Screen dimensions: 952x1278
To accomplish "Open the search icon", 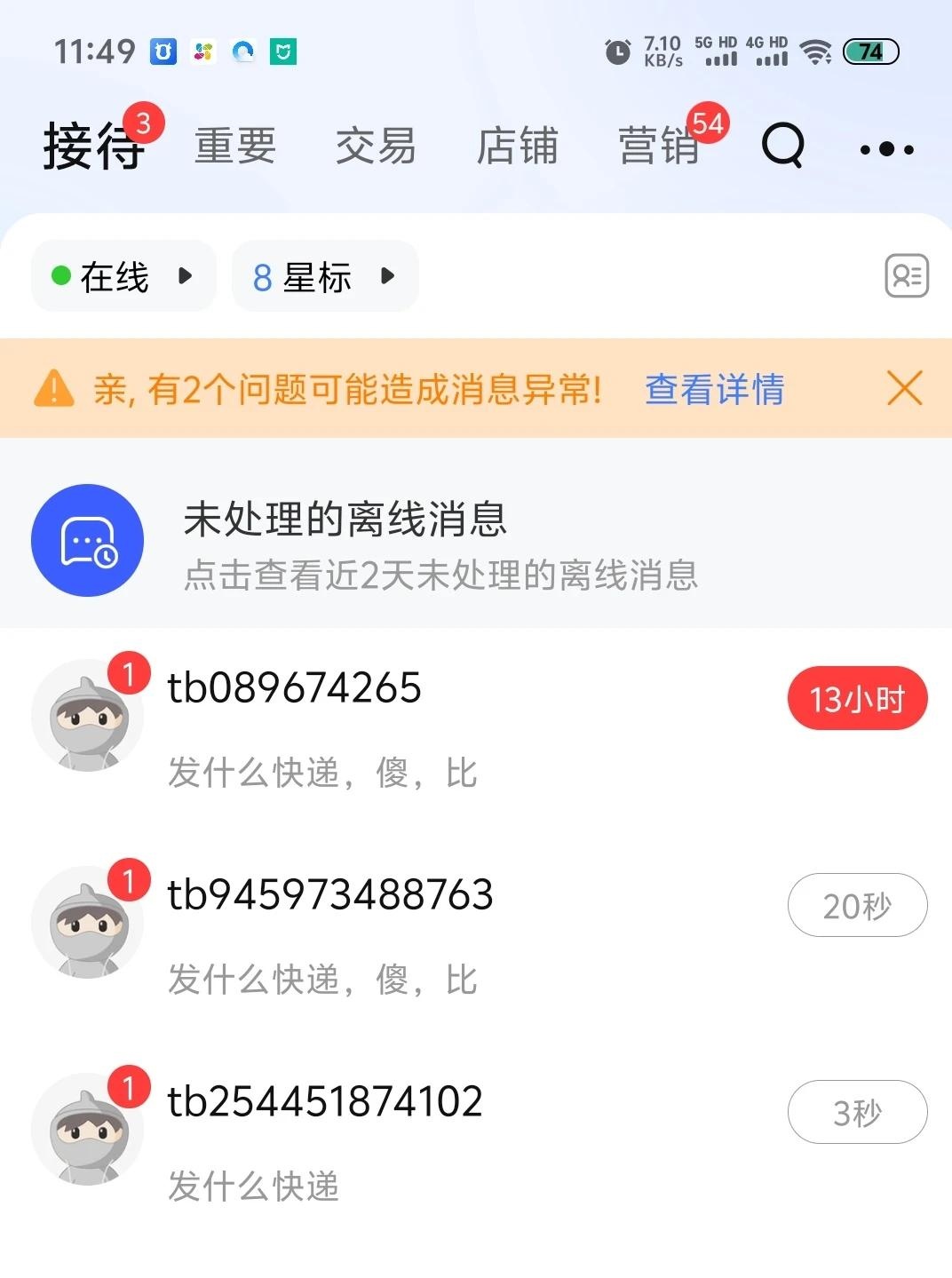I will [x=782, y=146].
